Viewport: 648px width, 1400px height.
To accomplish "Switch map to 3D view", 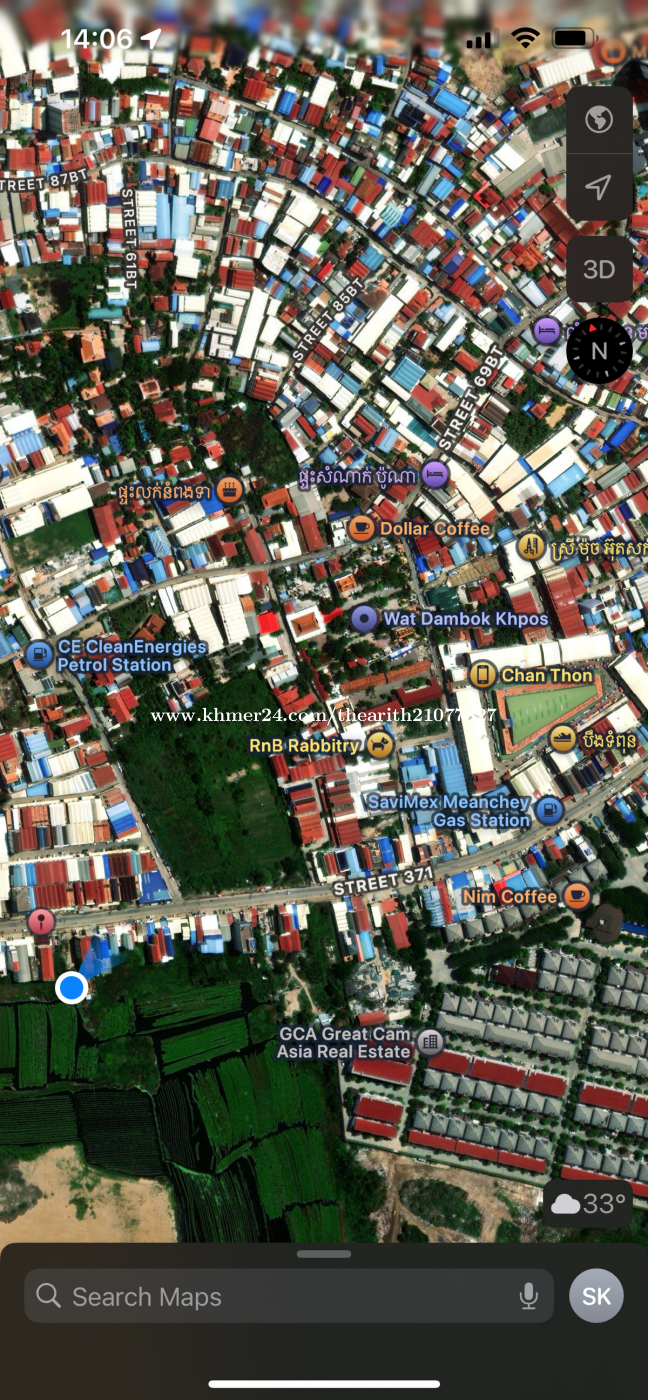I will [599, 270].
